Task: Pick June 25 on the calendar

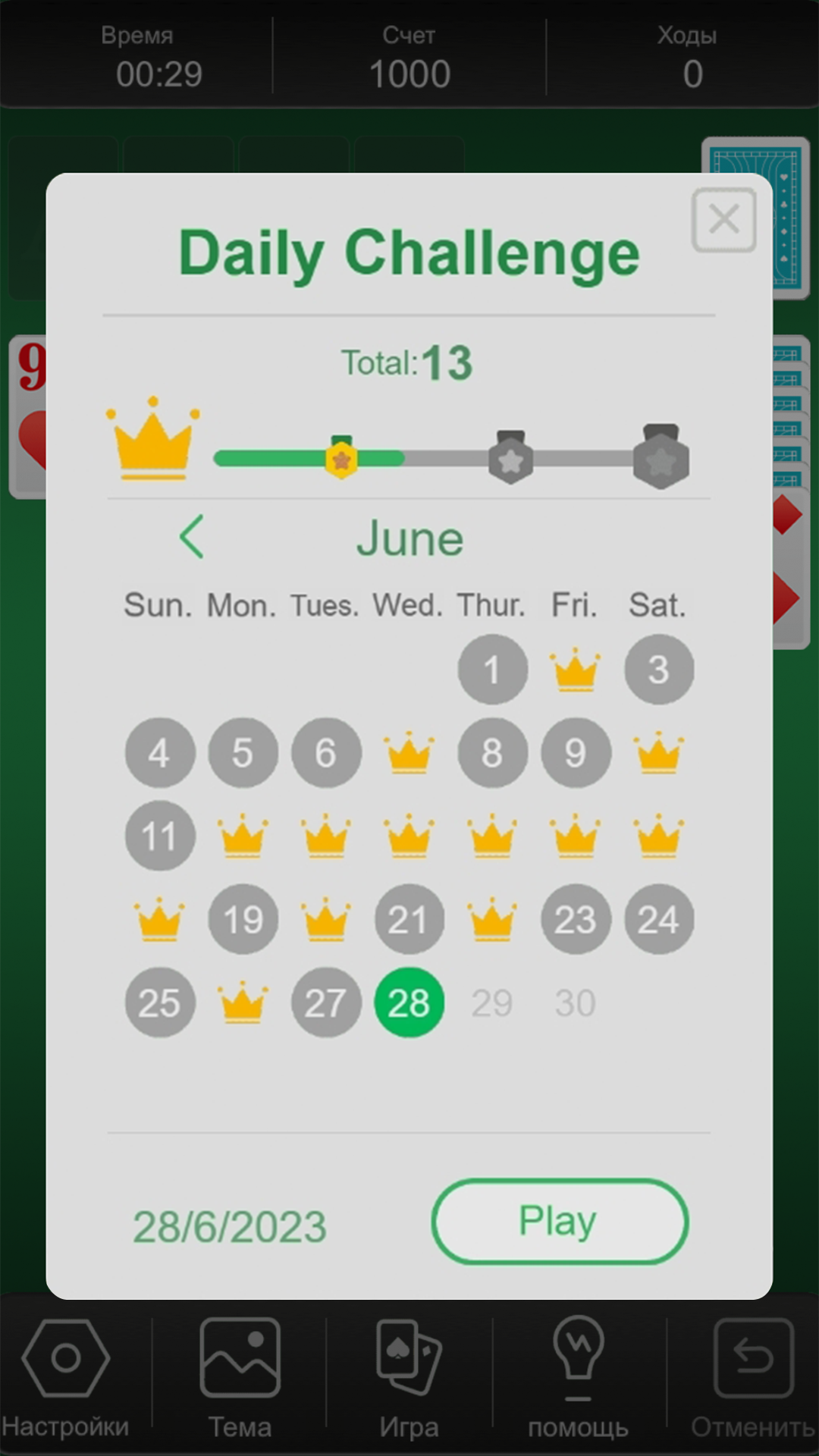Action: 159,1003
